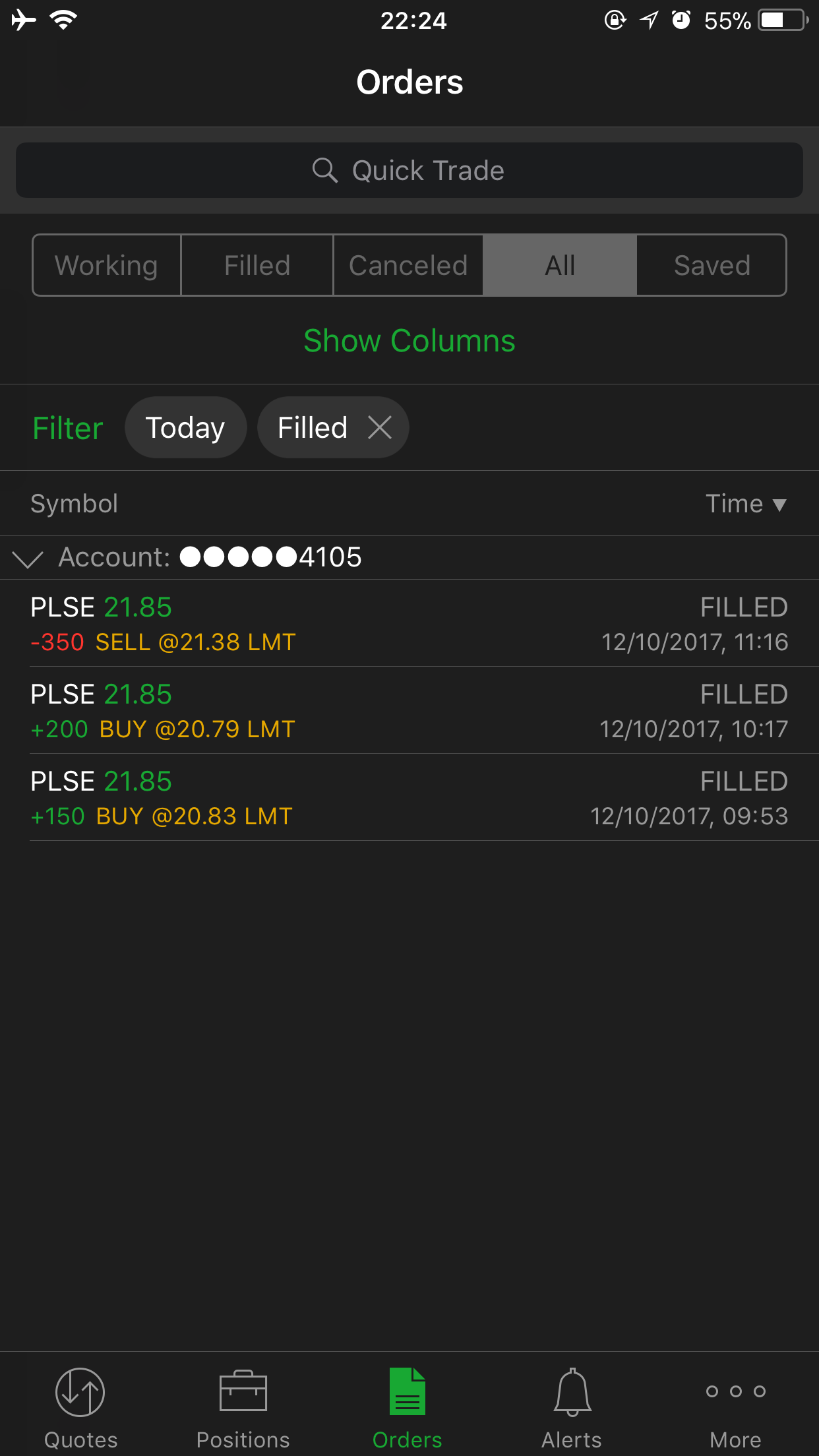
Task: Remove the Filled filter chip
Action: 380,428
